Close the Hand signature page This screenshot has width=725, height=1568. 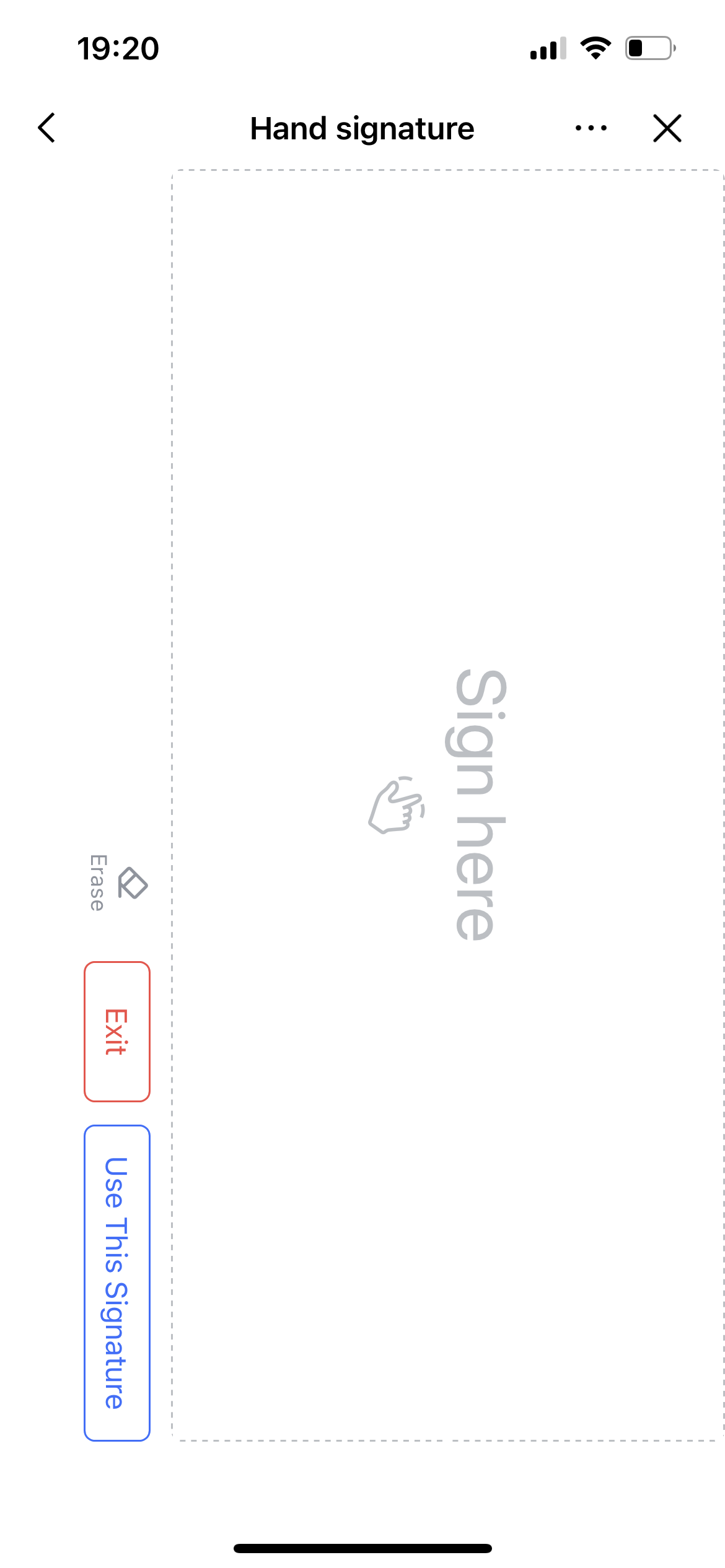tap(667, 128)
